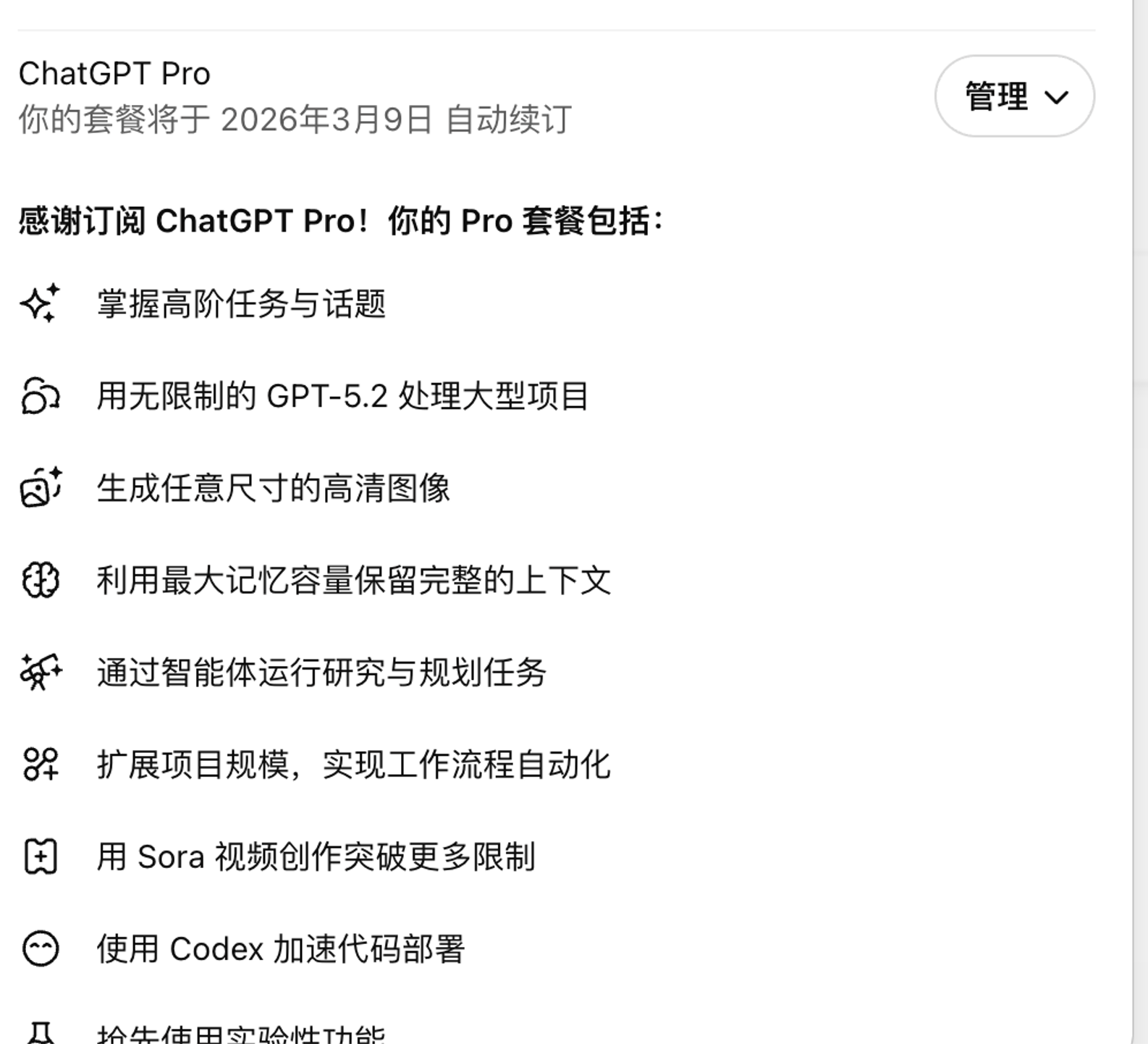Open the 管理 subscription dropdown
The width and height of the screenshot is (1148, 1044).
coord(1014,96)
